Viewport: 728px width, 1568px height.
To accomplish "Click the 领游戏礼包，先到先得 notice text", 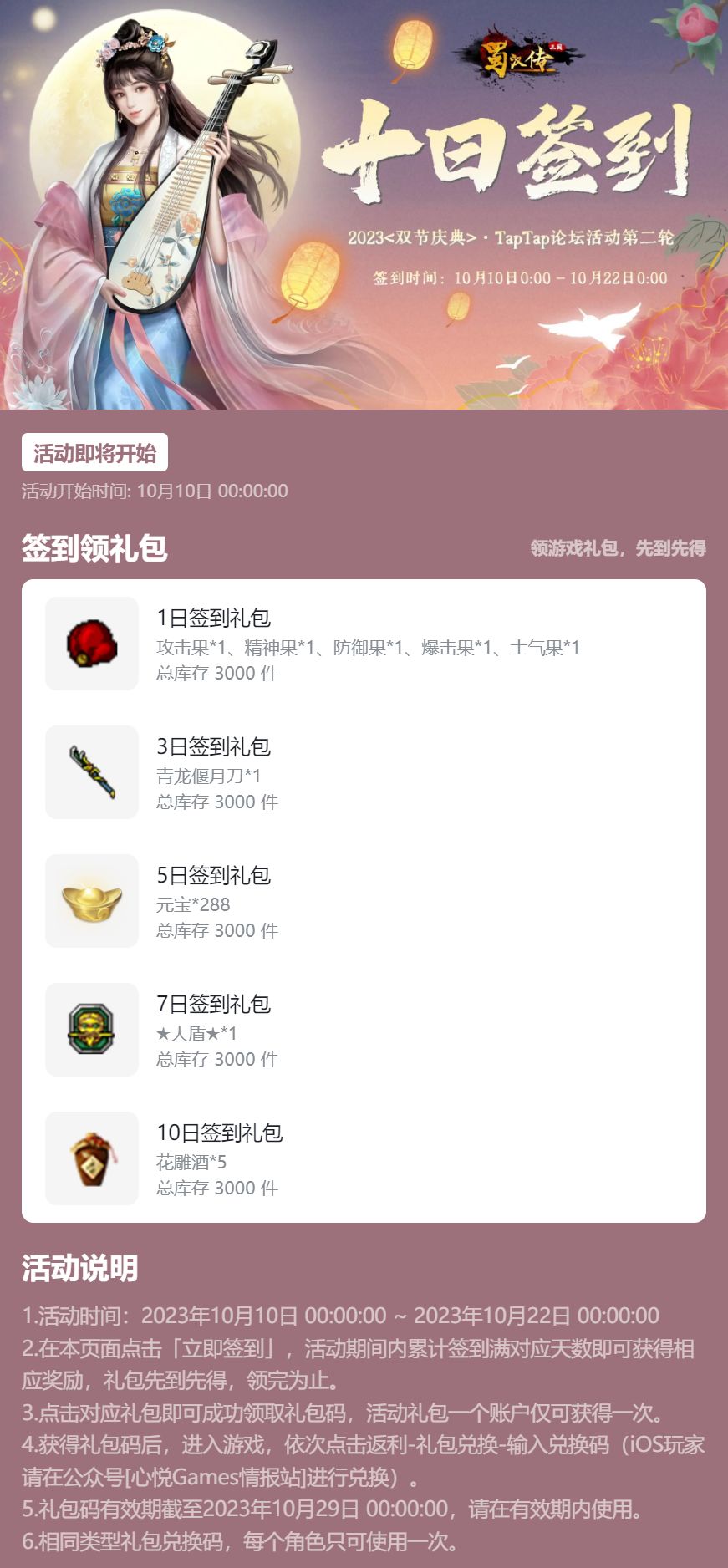I will (619, 548).
